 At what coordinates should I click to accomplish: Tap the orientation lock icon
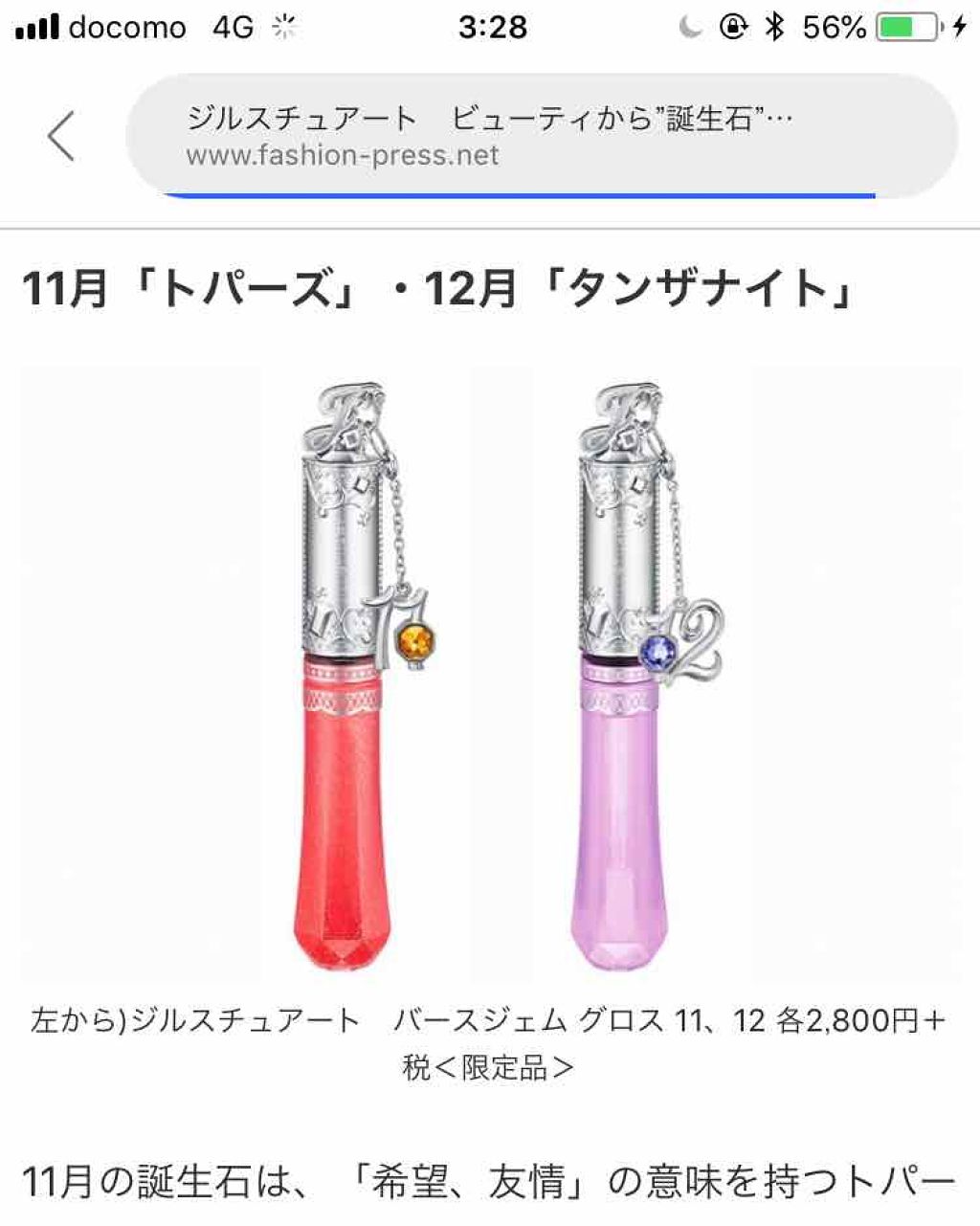click(731, 28)
